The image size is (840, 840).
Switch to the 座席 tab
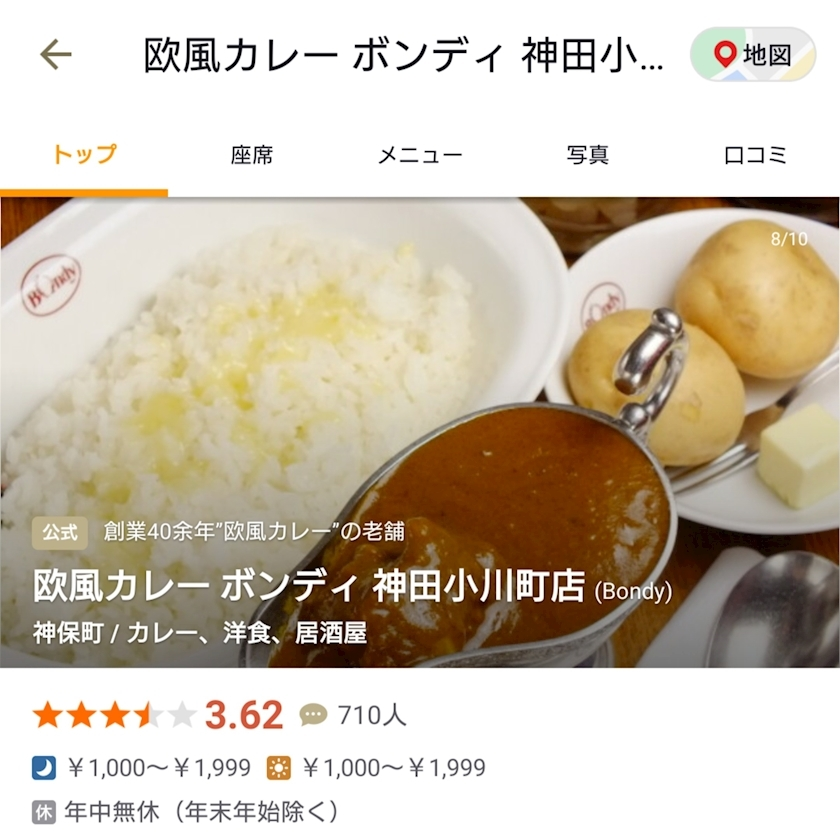click(x=251, y=155)
